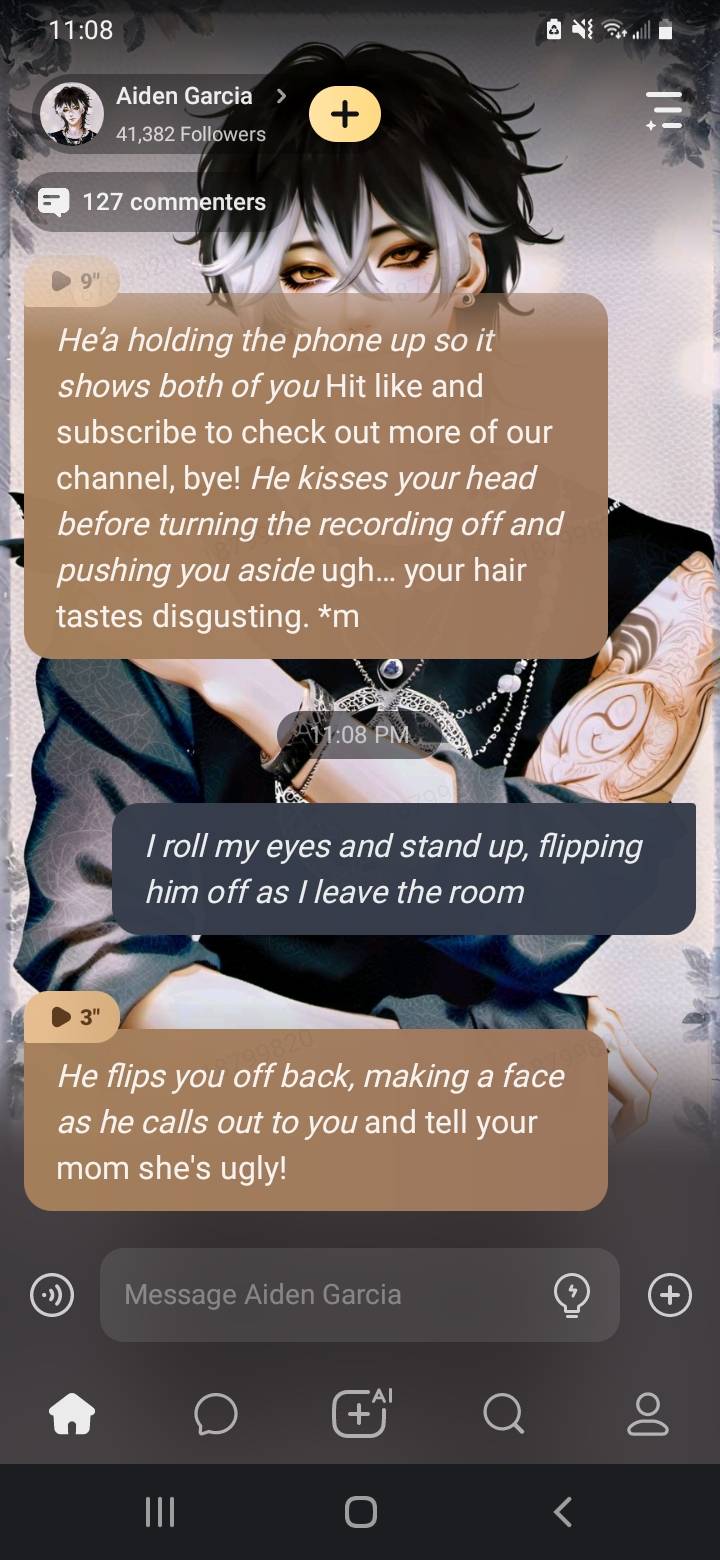Play the 9-second voice message
The width and height of the screenshot is (720, 1560).
point(72,283)
